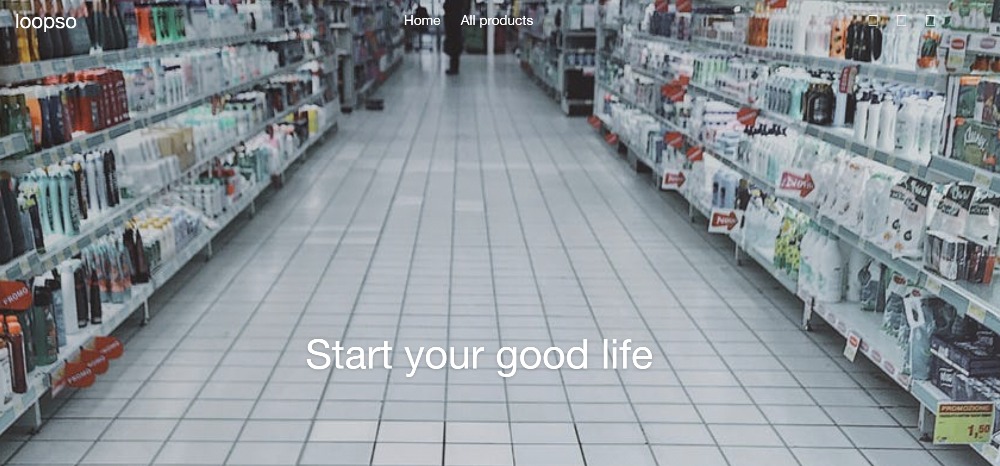This screenshot has height=466, width=1000.
Task: Go to the Home page link
Action: click(x=422, y=20)
